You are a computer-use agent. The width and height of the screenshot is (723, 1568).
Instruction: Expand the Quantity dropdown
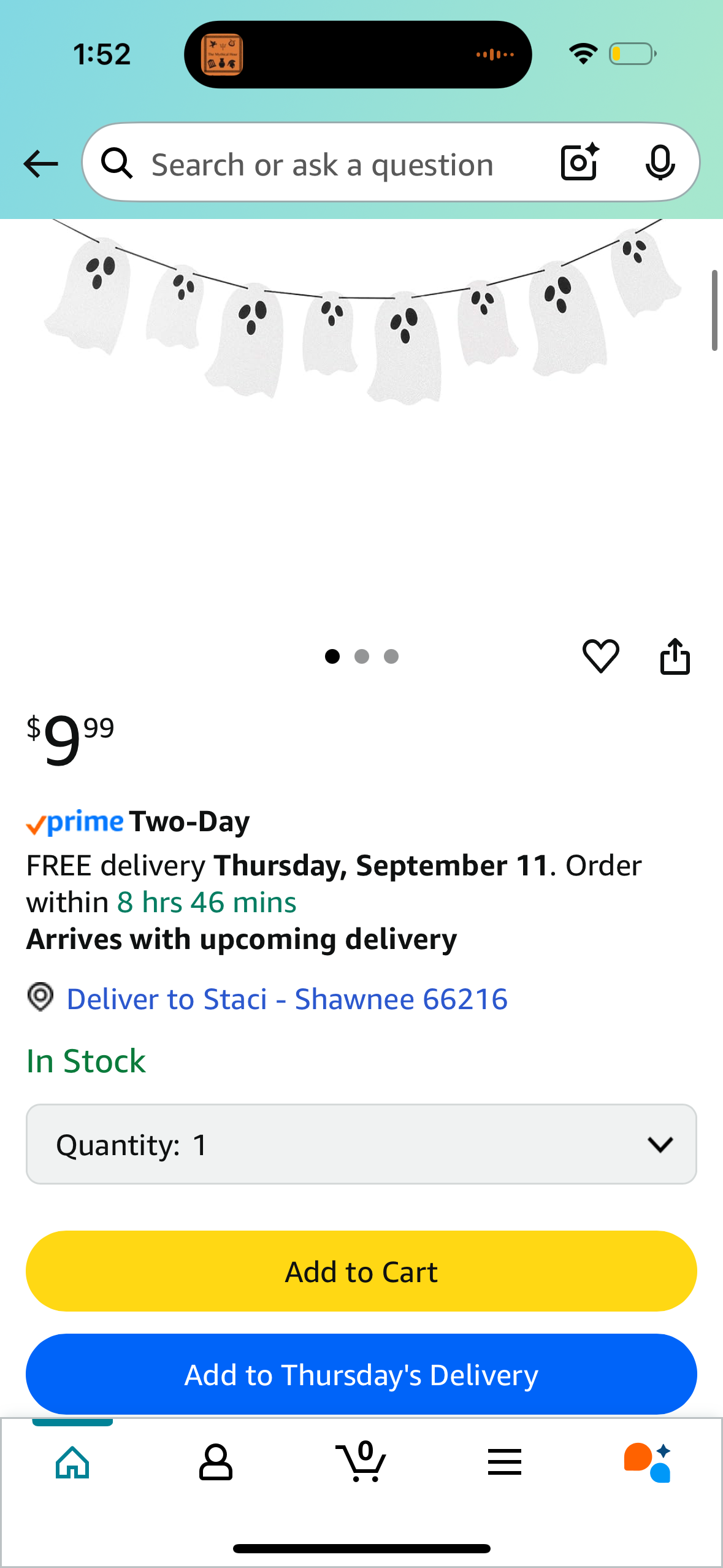(361, 1144)
